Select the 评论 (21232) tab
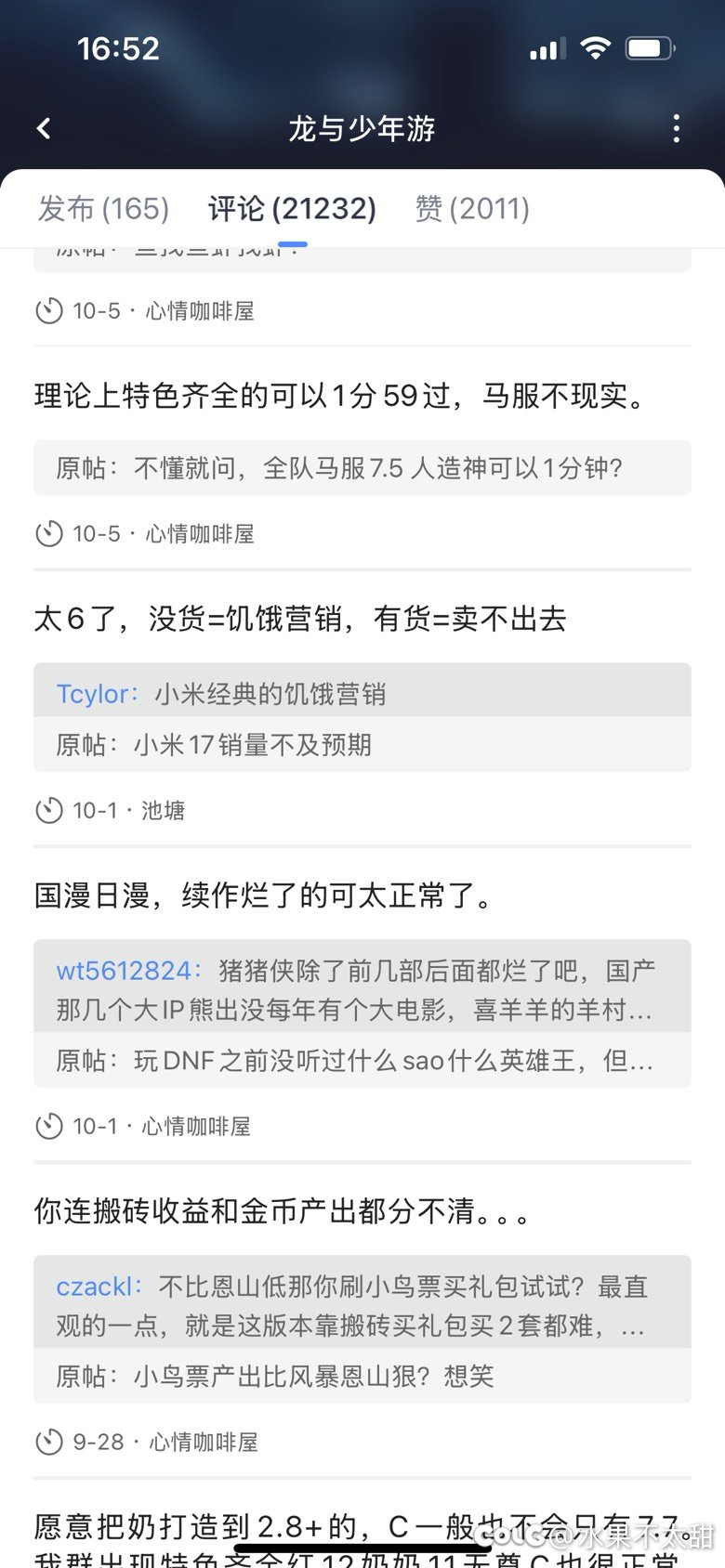Viewport: 725px width, 1568px height. (x=292, y=209)
